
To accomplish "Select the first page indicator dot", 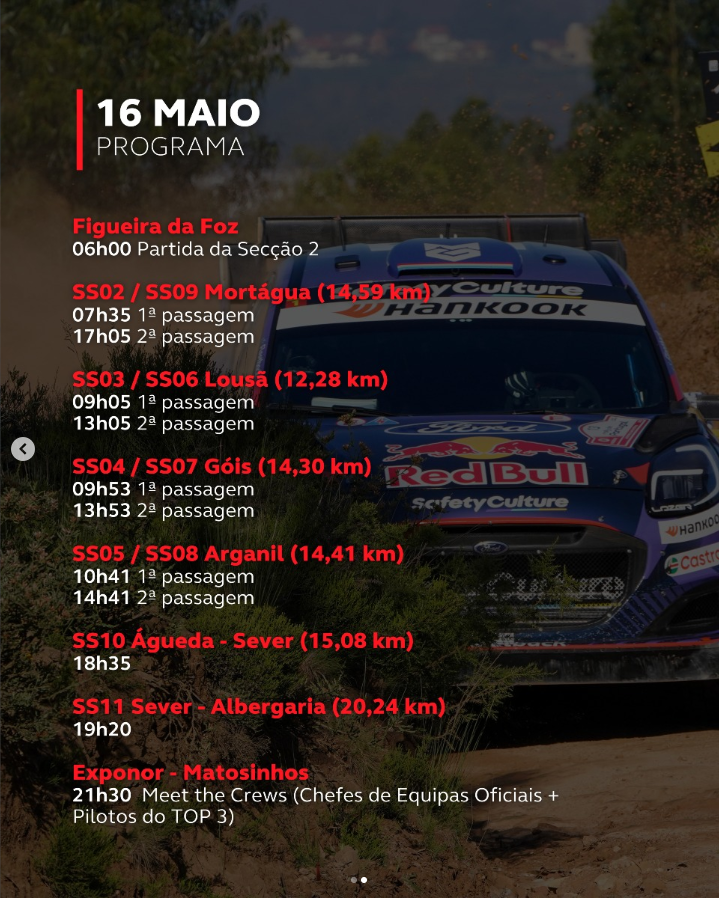I will pyautogui.click(x=354, y=880).
